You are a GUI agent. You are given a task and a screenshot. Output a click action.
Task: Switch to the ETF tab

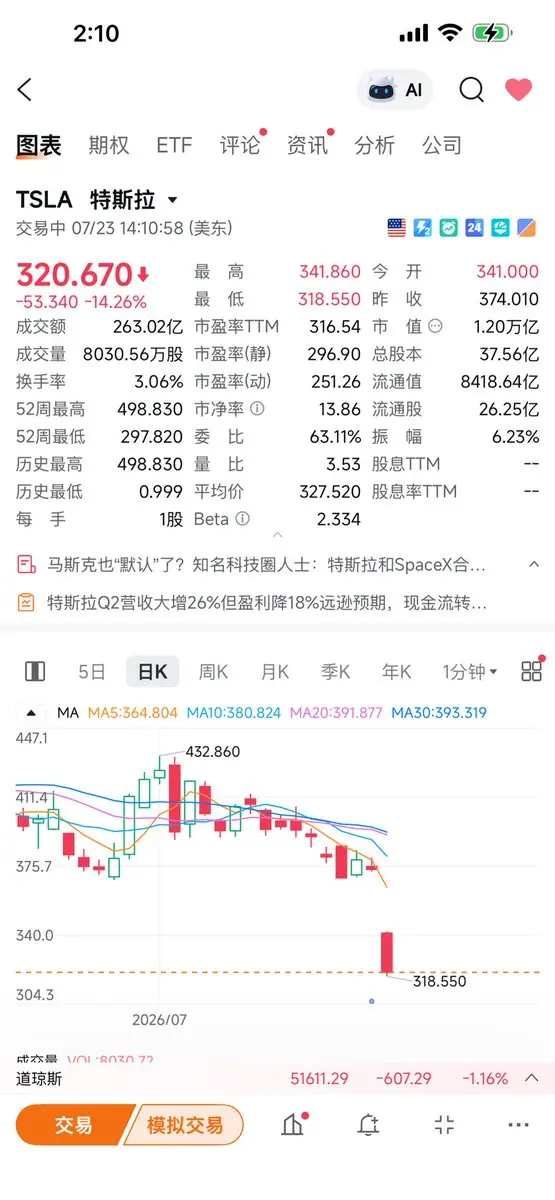click(174, 145)
